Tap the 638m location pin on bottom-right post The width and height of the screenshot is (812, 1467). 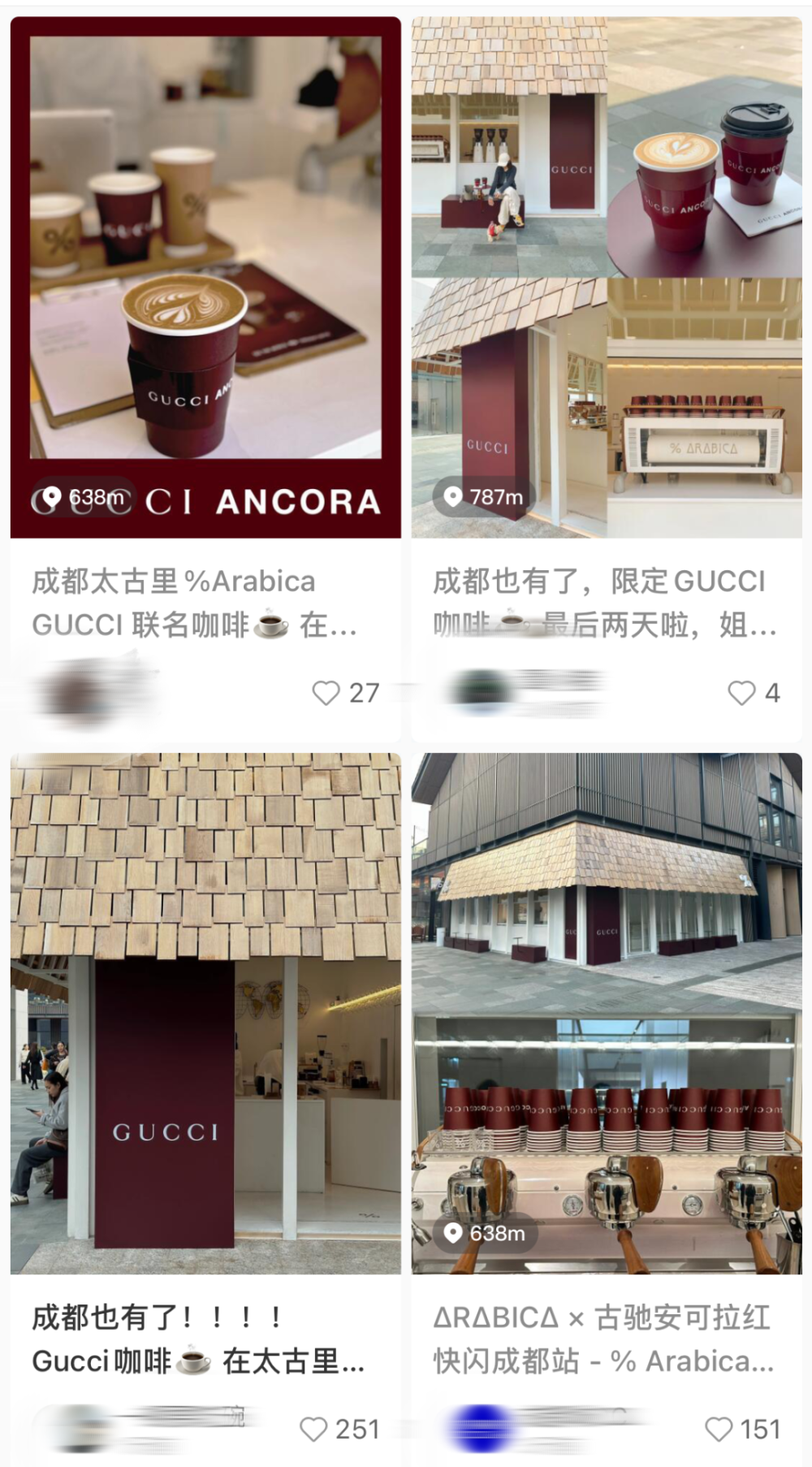click(486, 1233)
